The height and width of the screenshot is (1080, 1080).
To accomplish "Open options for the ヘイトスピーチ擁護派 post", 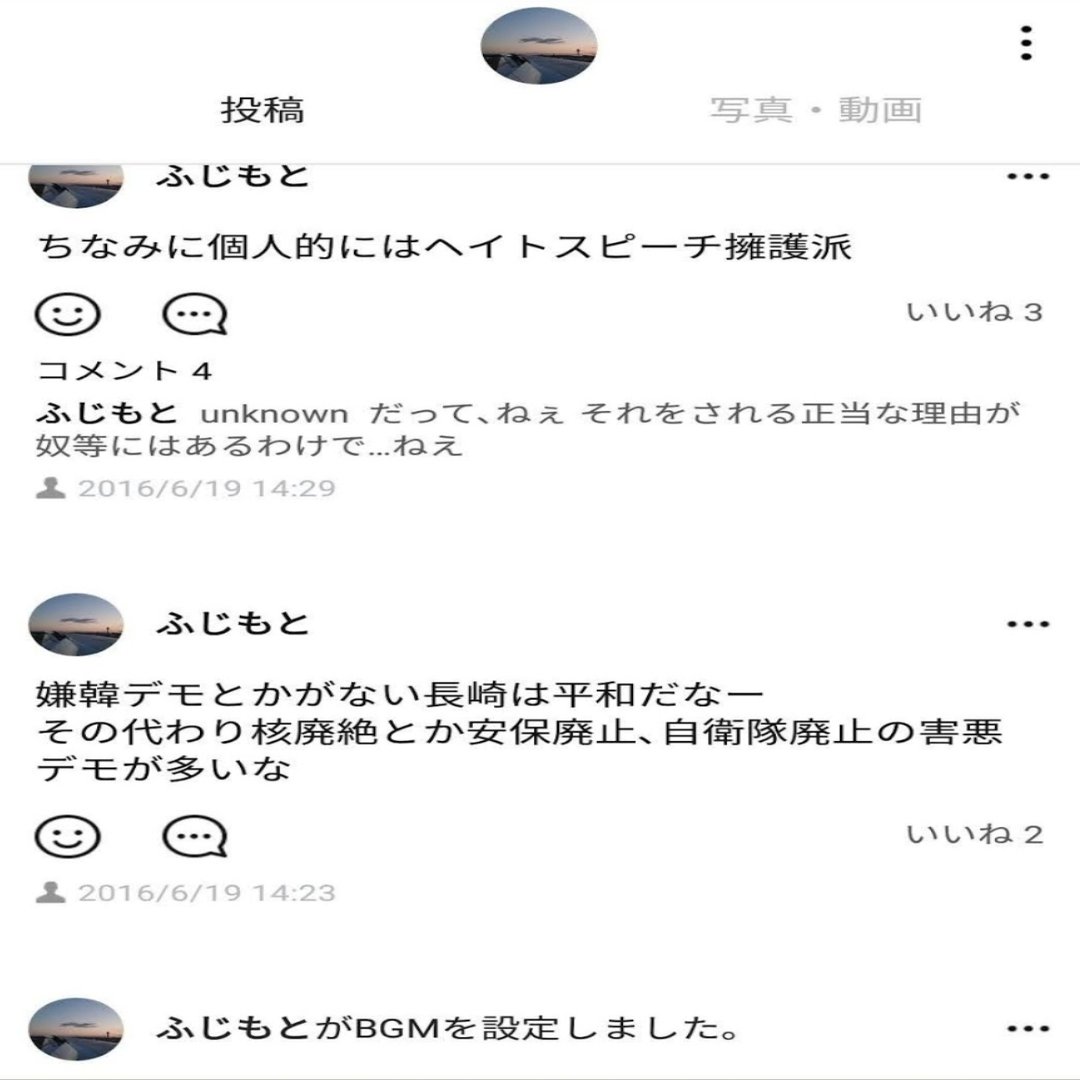I will pyautogui.click(x=1028, y=177).
